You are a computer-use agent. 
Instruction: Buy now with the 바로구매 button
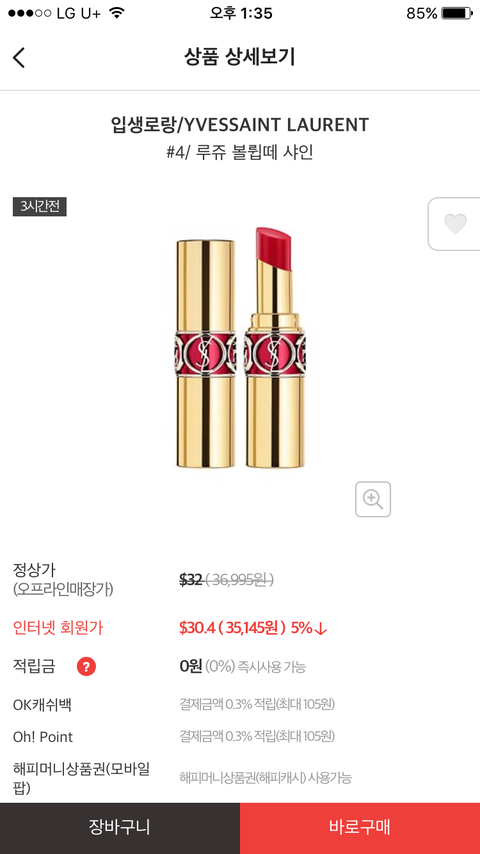360,828
